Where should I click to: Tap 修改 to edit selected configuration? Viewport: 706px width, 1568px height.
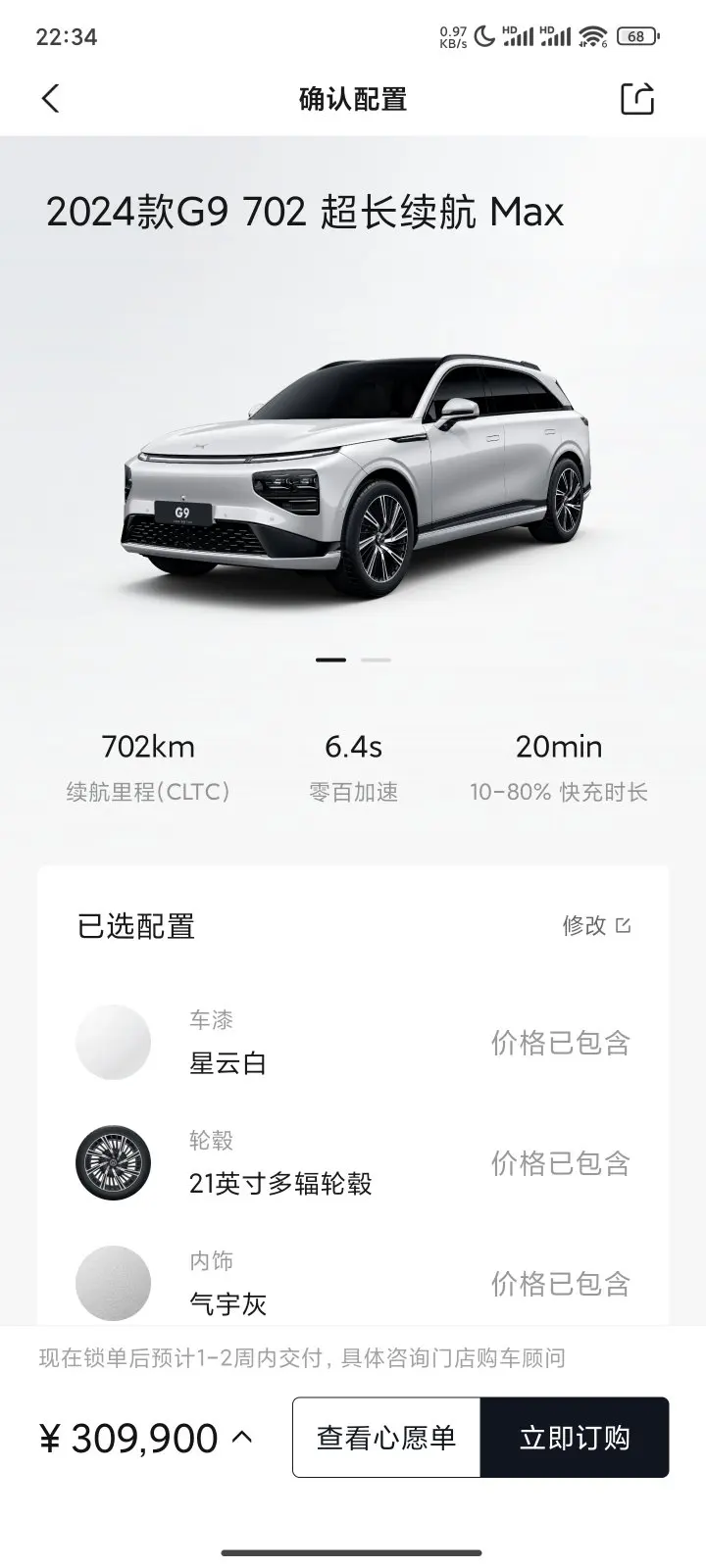point(596,925)
